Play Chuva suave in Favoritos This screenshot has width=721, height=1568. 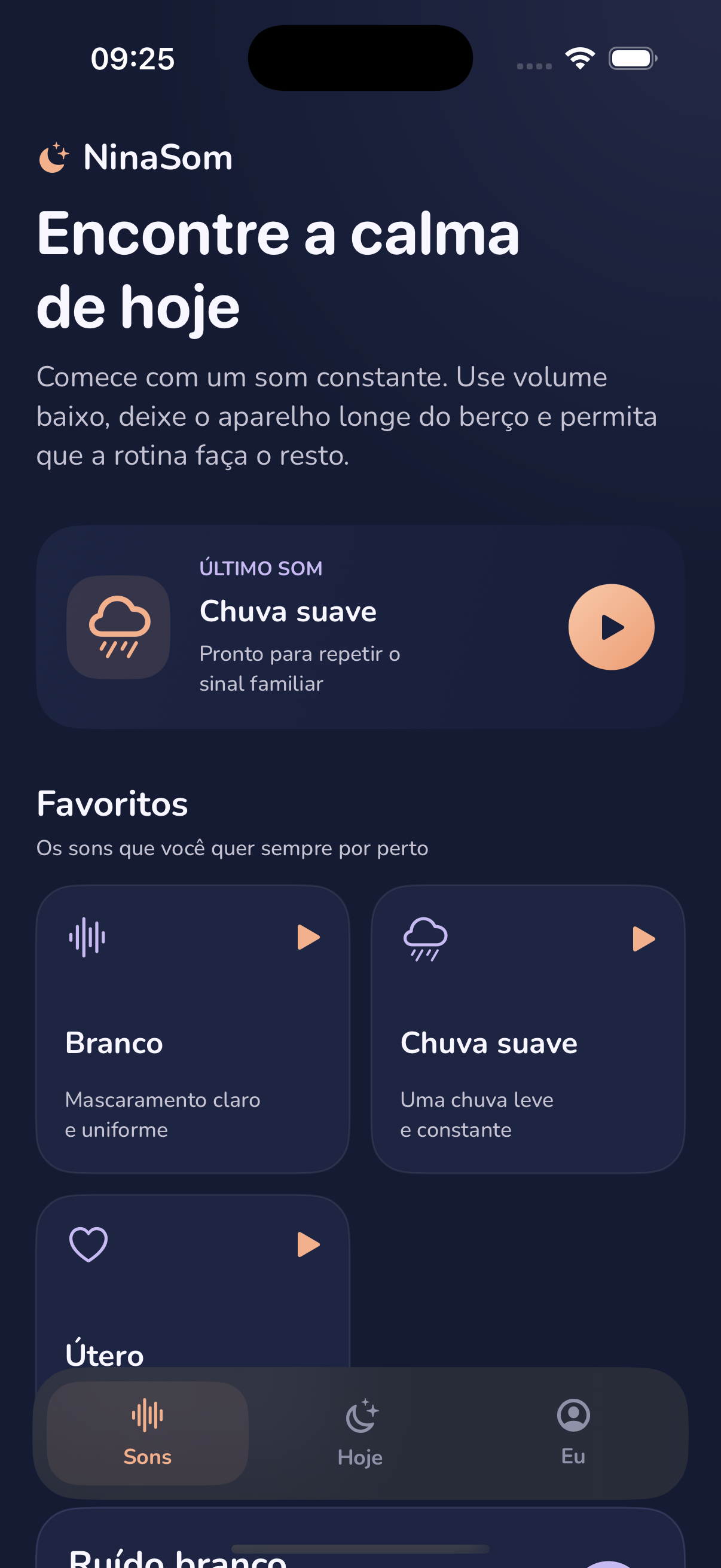pos(644,939)
